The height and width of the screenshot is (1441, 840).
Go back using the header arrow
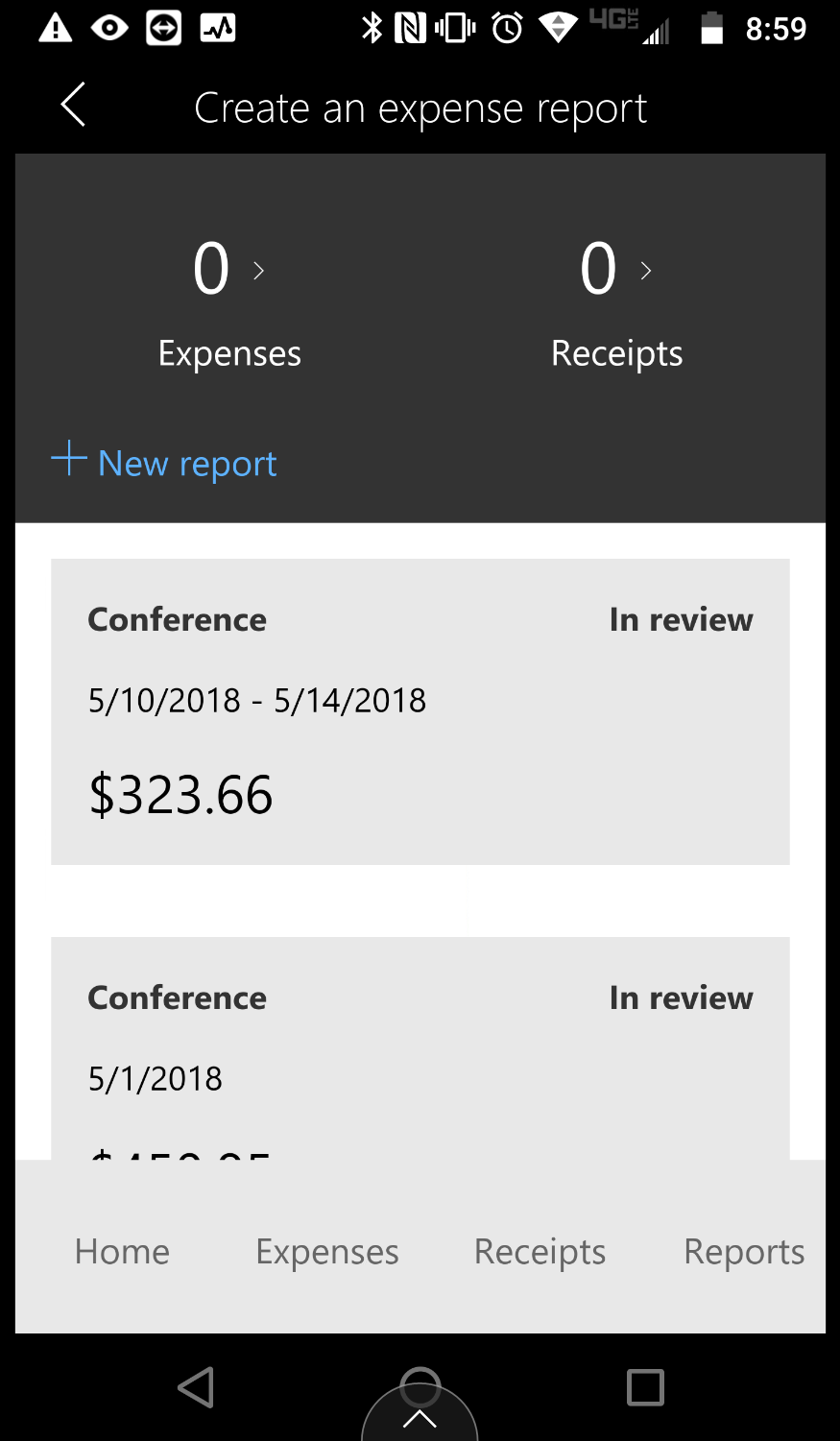tap(73, 105)
